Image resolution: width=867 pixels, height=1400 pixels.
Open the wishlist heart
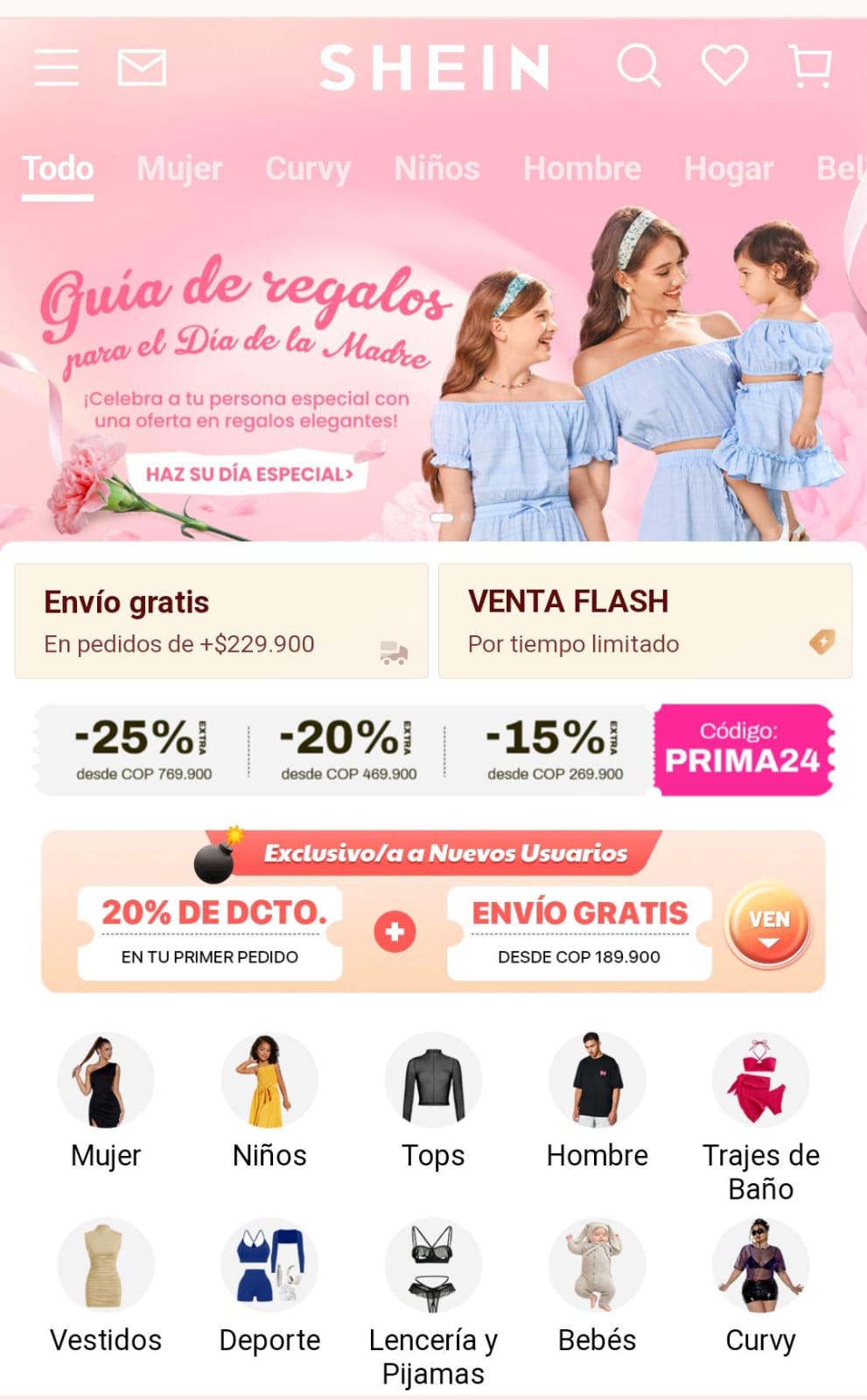pos(724,66)
